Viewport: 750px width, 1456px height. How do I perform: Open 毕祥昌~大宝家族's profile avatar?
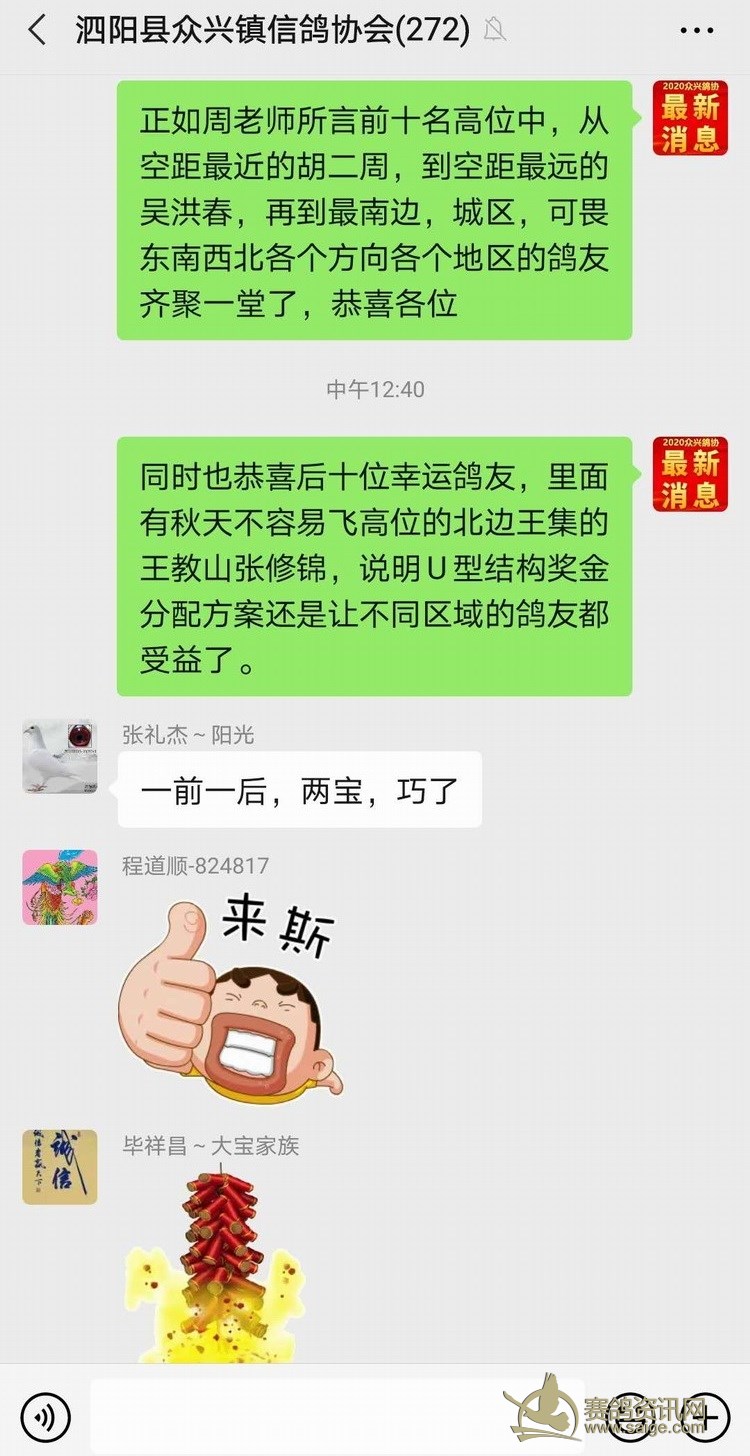(x=60, y=1167)
